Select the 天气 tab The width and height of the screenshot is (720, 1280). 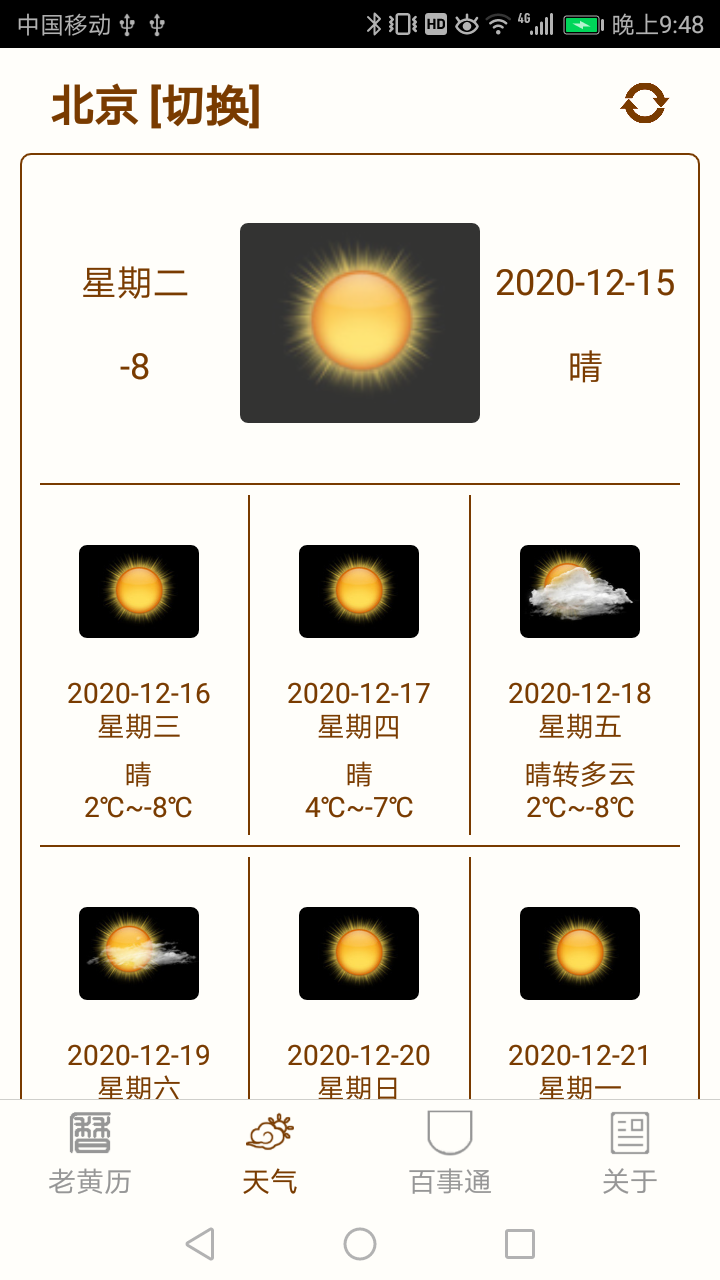click(270, 1153)
